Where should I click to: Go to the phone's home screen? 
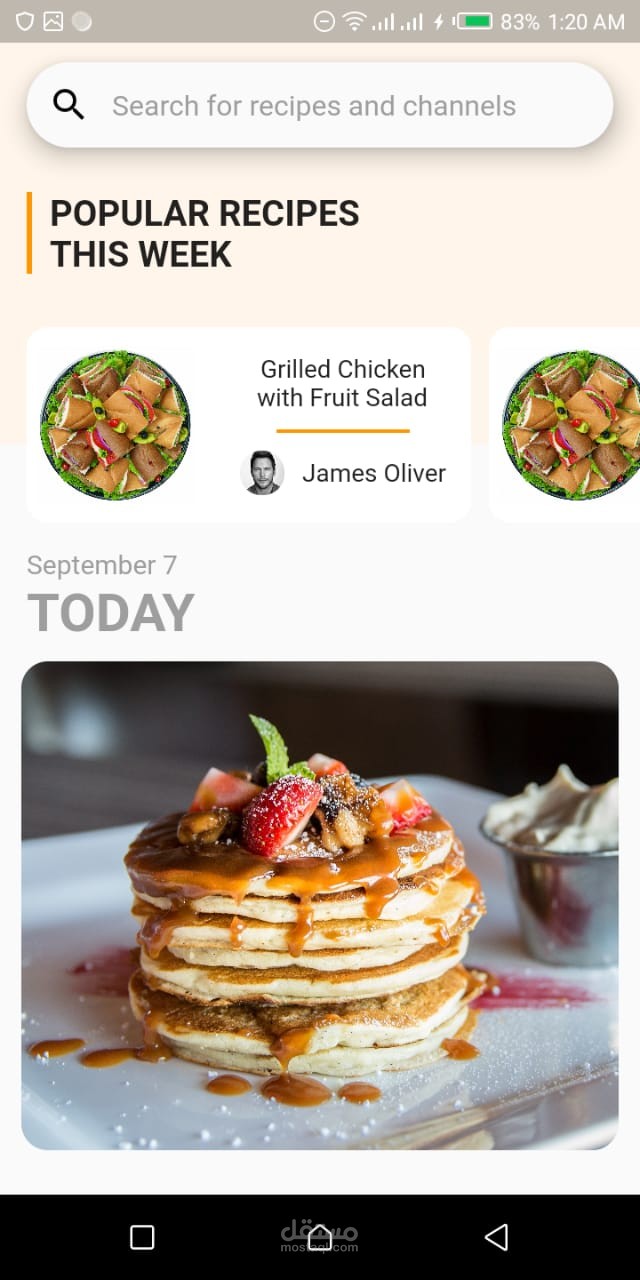tap(319, 1237)
